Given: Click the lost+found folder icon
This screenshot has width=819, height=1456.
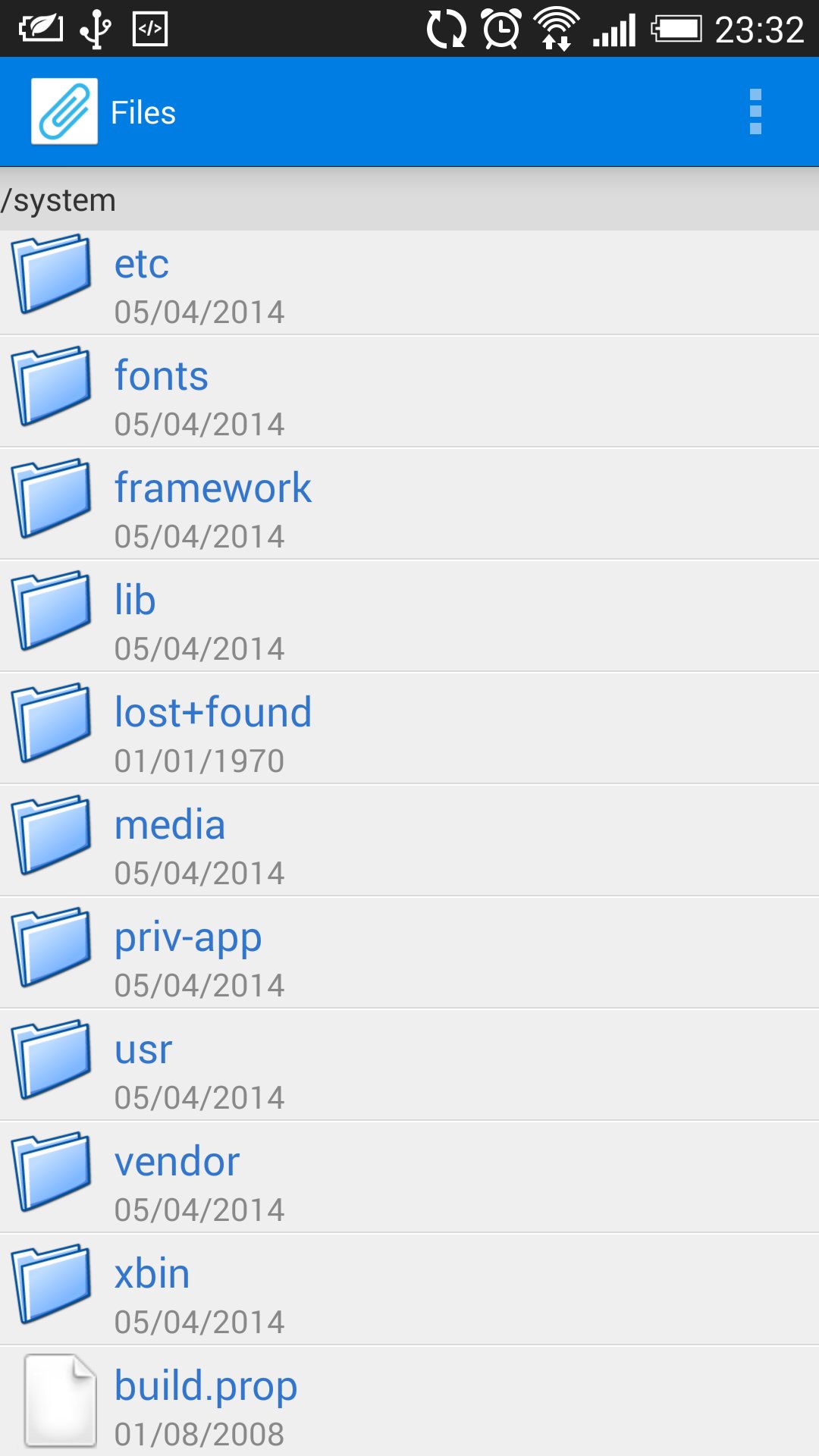Looking at the screenshot, I should pos(53,722).
